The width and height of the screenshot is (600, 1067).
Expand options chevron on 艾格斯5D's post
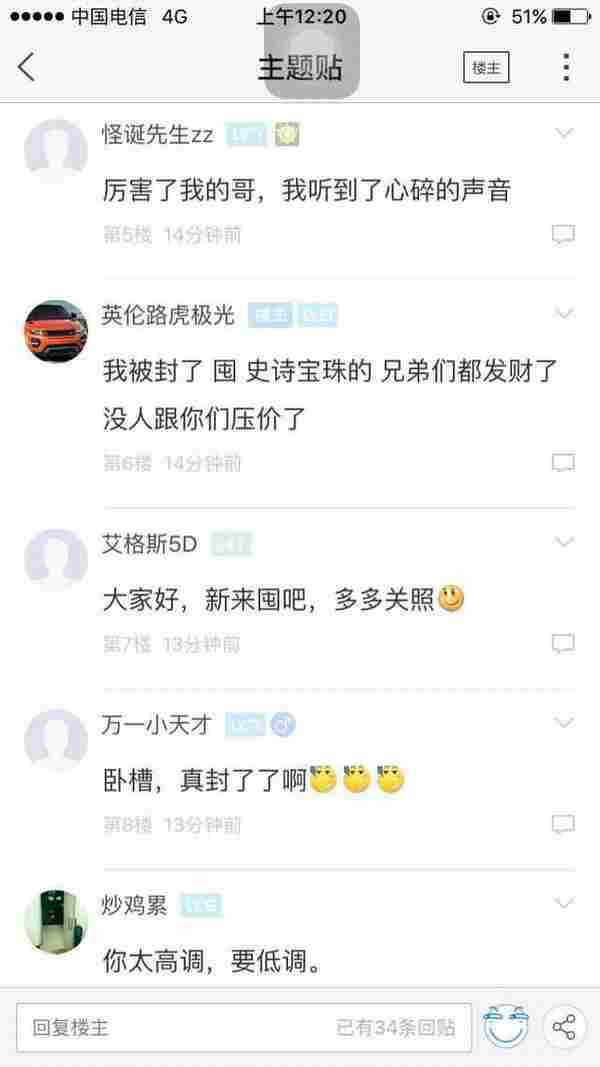[564, 542]
